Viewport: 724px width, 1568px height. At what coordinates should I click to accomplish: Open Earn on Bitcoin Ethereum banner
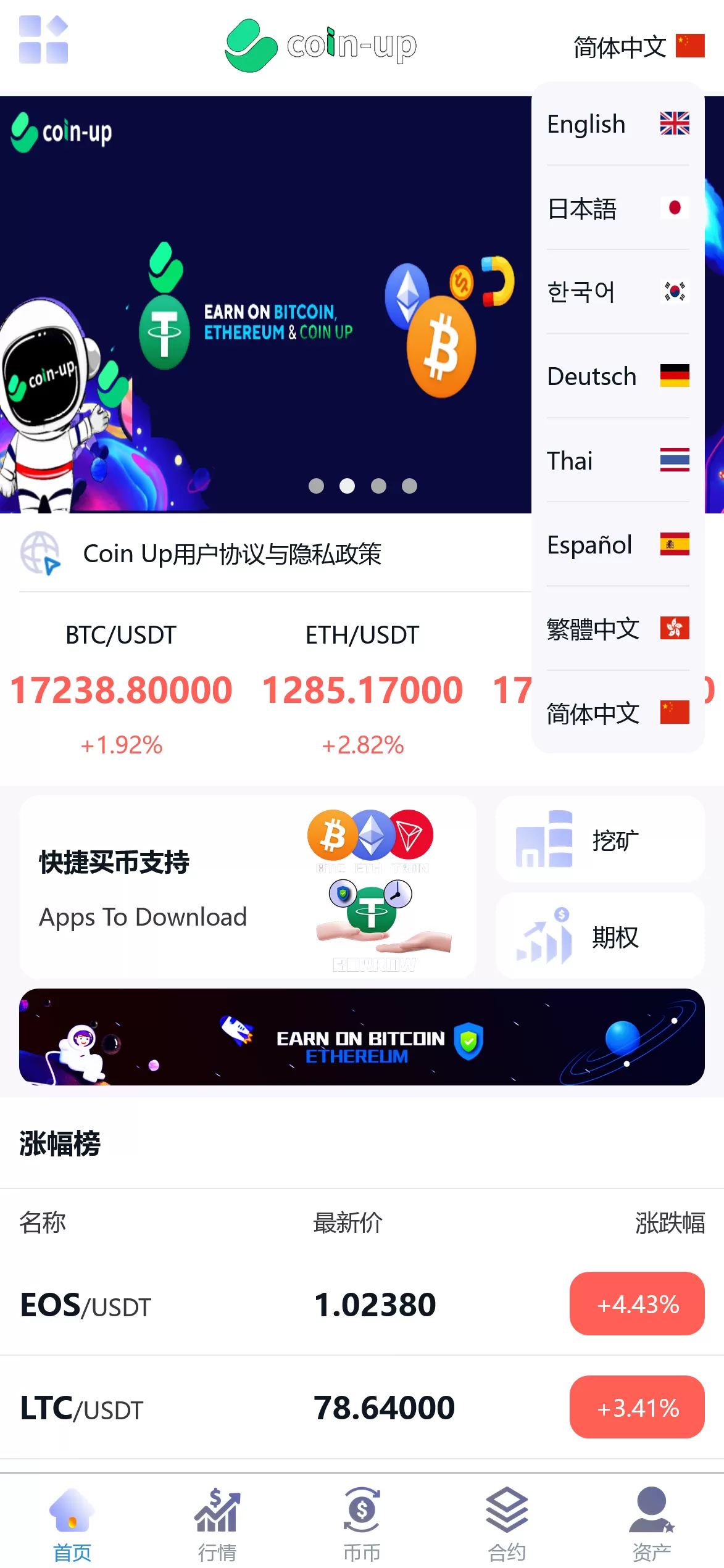pos(362,1037)
